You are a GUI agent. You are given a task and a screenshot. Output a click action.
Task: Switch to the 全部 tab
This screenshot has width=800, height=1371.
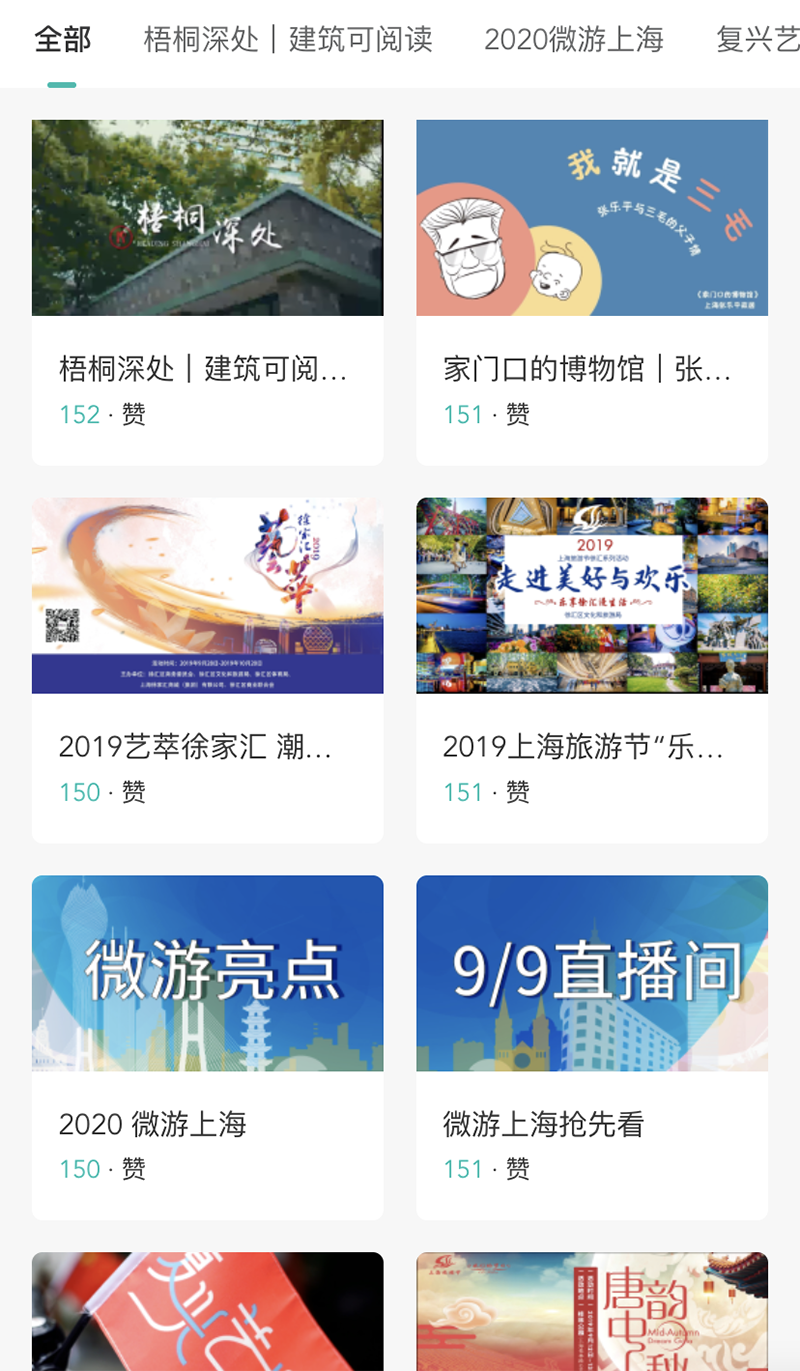click(62, 40)
